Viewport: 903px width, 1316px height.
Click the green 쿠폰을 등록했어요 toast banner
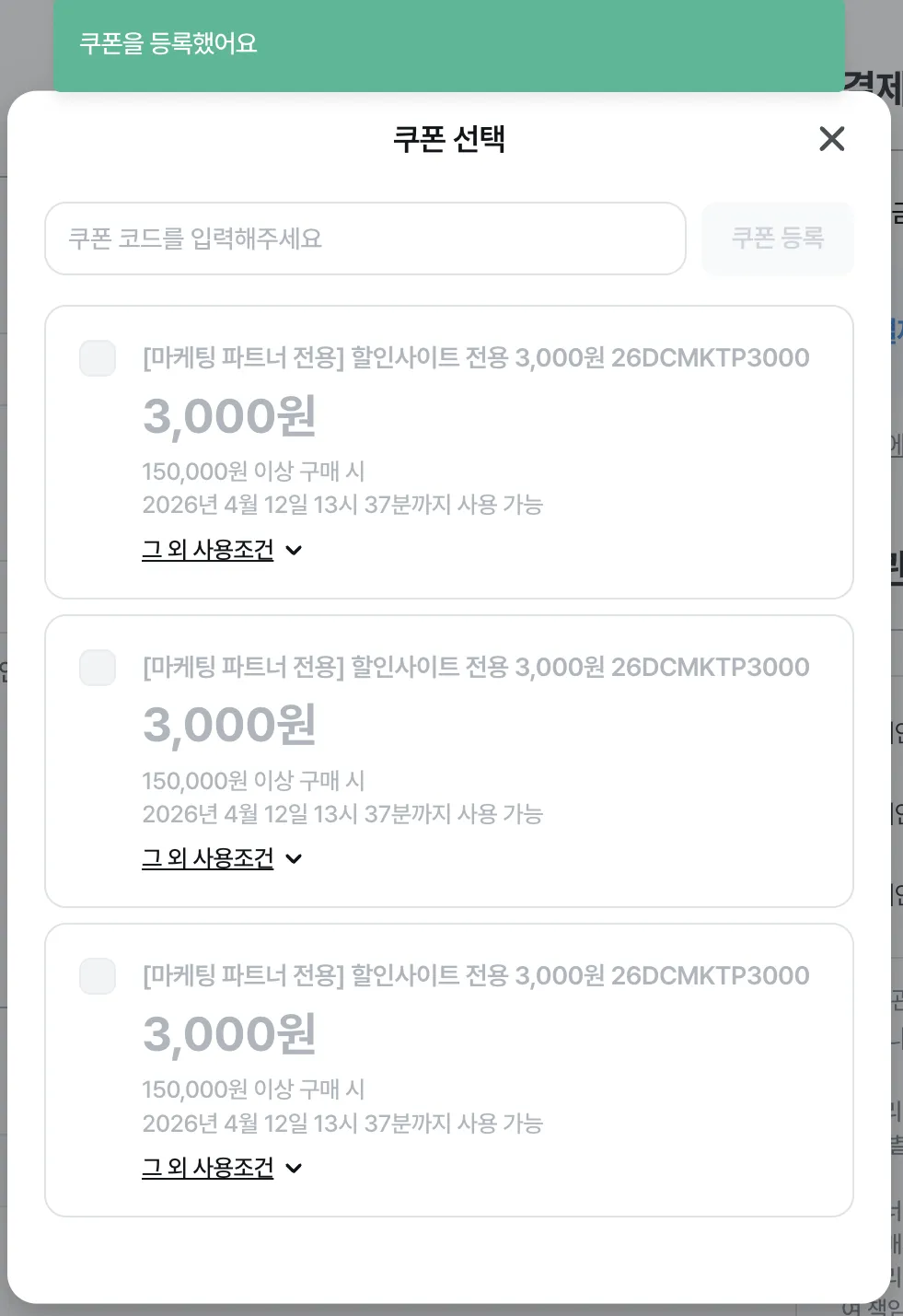click(451, 44)
